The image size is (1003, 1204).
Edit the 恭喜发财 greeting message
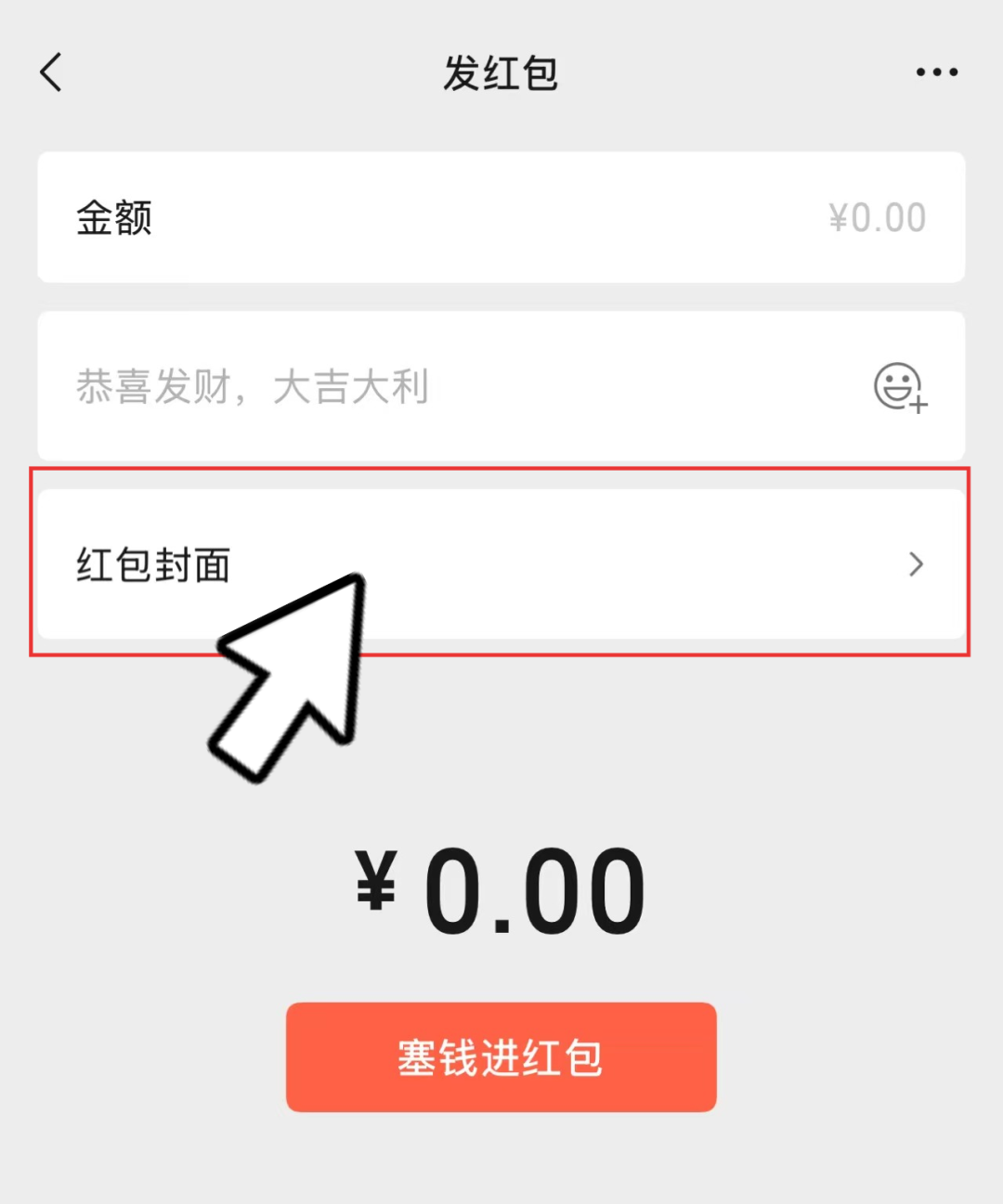click(x=418, y=386)
